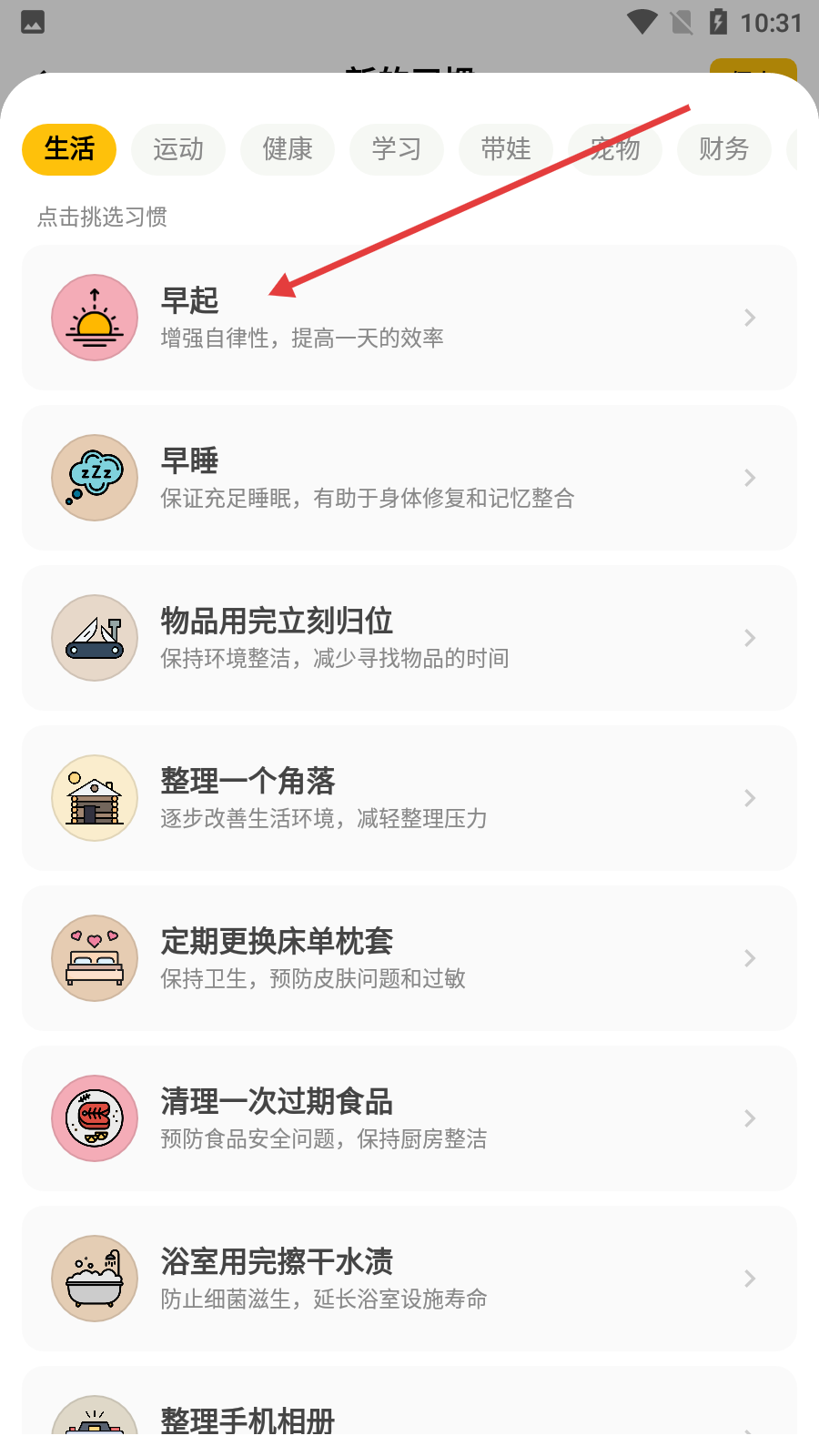Select 物品用完立刻归位 habit

click(409, 638)
